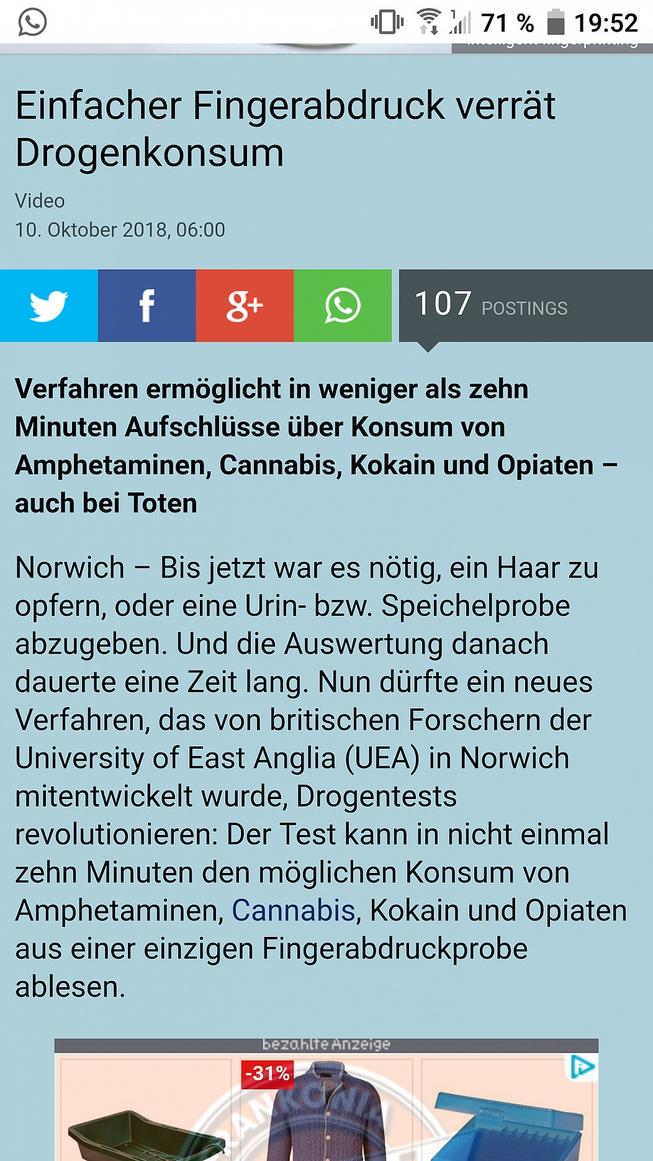Share article on Google Plus
Screen dimensions: 653x1161
(x=245, y=306)
